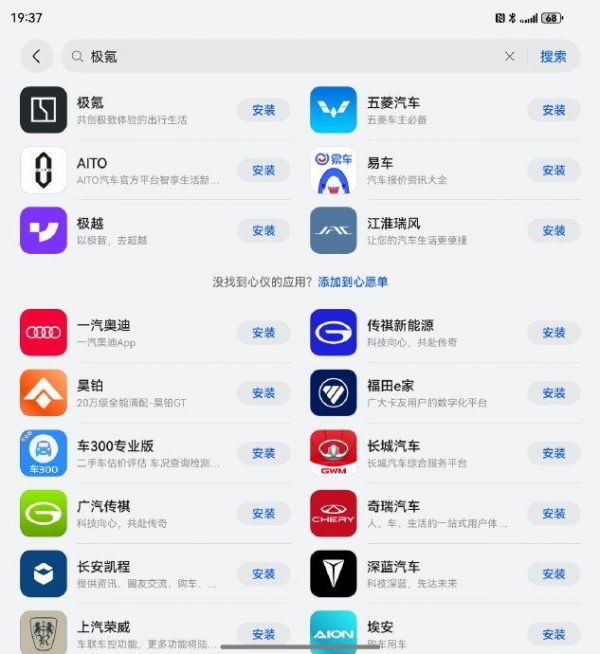Install the AITO app
Screen dimensions: 600x654
[x=263, y=170]
